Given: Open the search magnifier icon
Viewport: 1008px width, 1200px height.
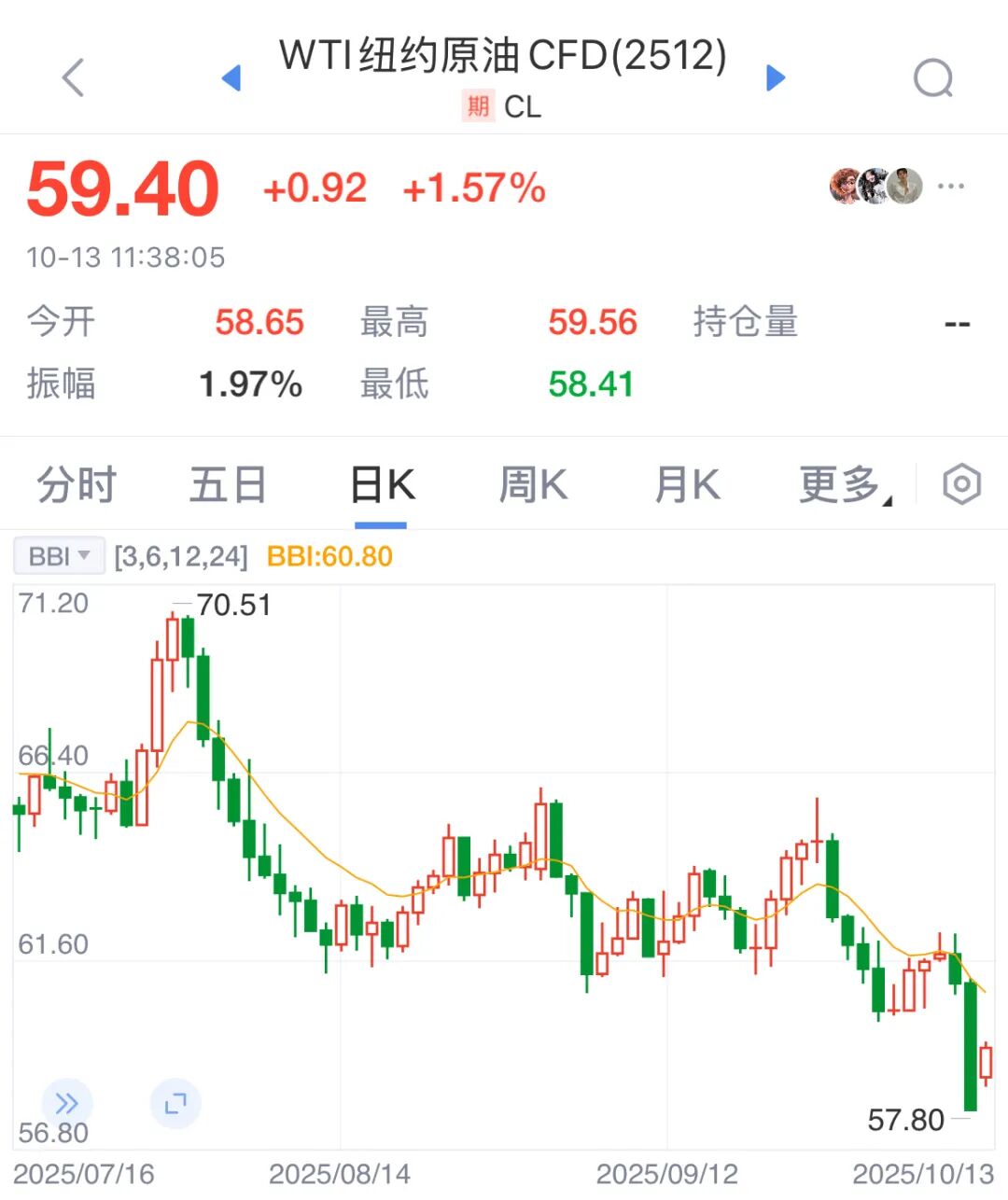Looking at the screenshot, I should 932,78.
